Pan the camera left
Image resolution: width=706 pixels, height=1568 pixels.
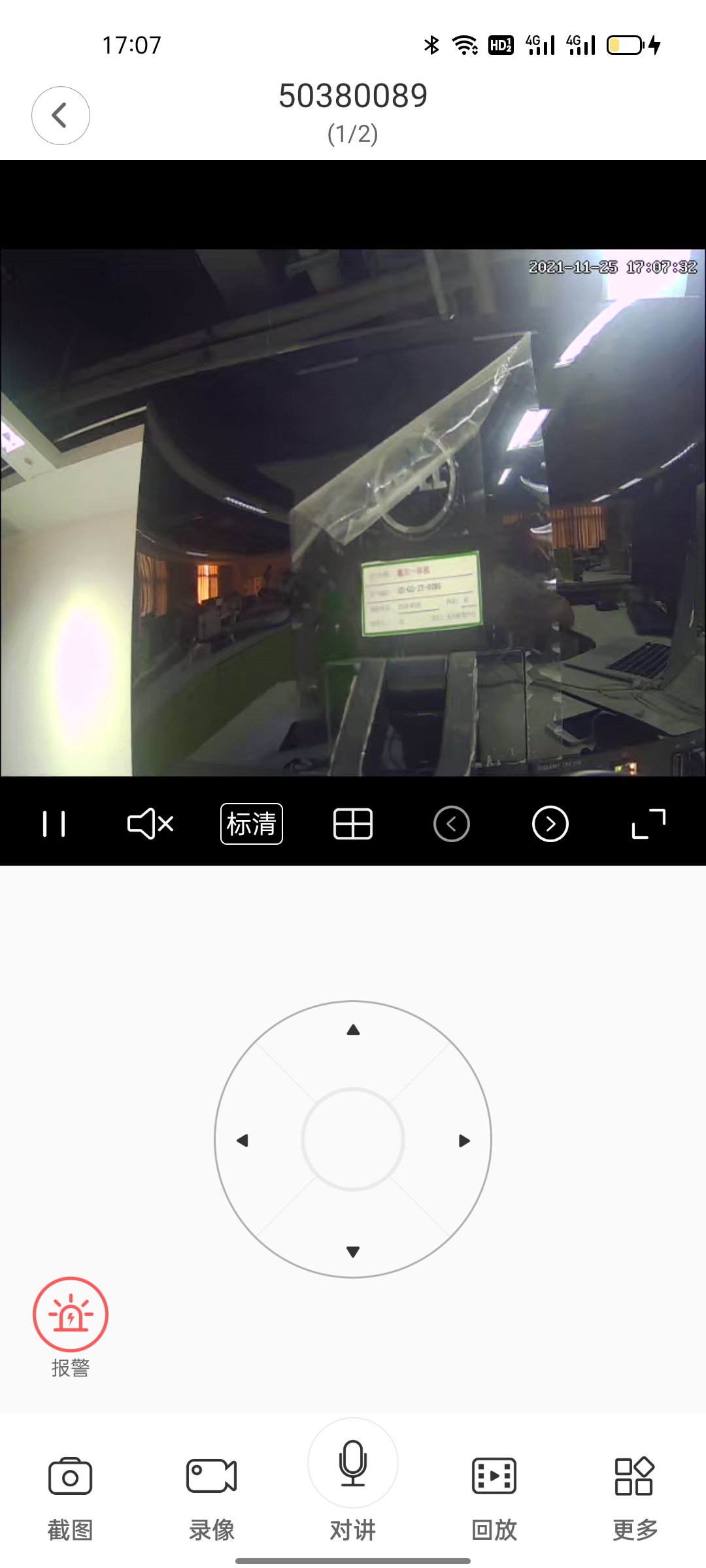tap(243, 1141)
